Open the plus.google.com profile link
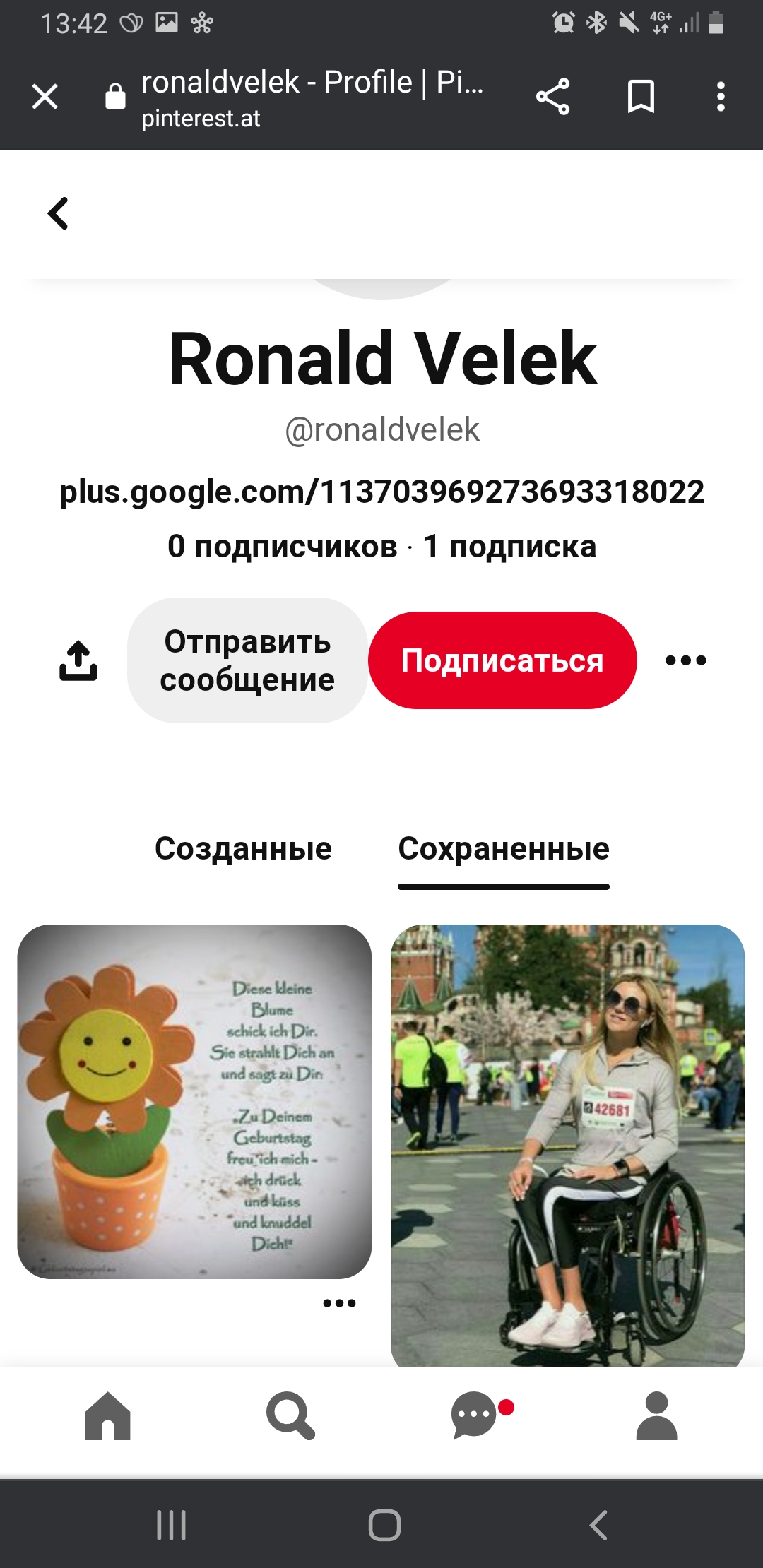 click(381, 492)
